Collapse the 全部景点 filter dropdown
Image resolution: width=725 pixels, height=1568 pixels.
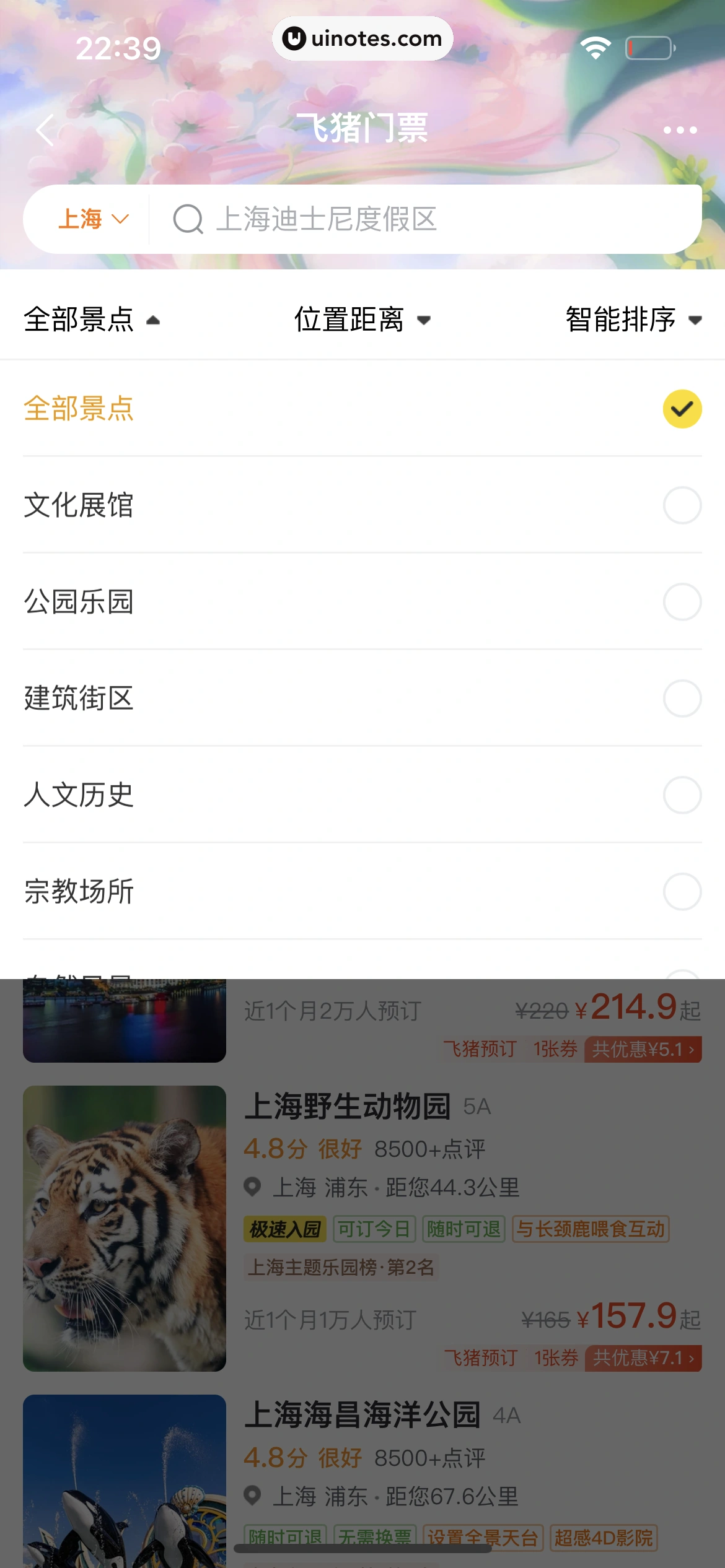point(92,320)
